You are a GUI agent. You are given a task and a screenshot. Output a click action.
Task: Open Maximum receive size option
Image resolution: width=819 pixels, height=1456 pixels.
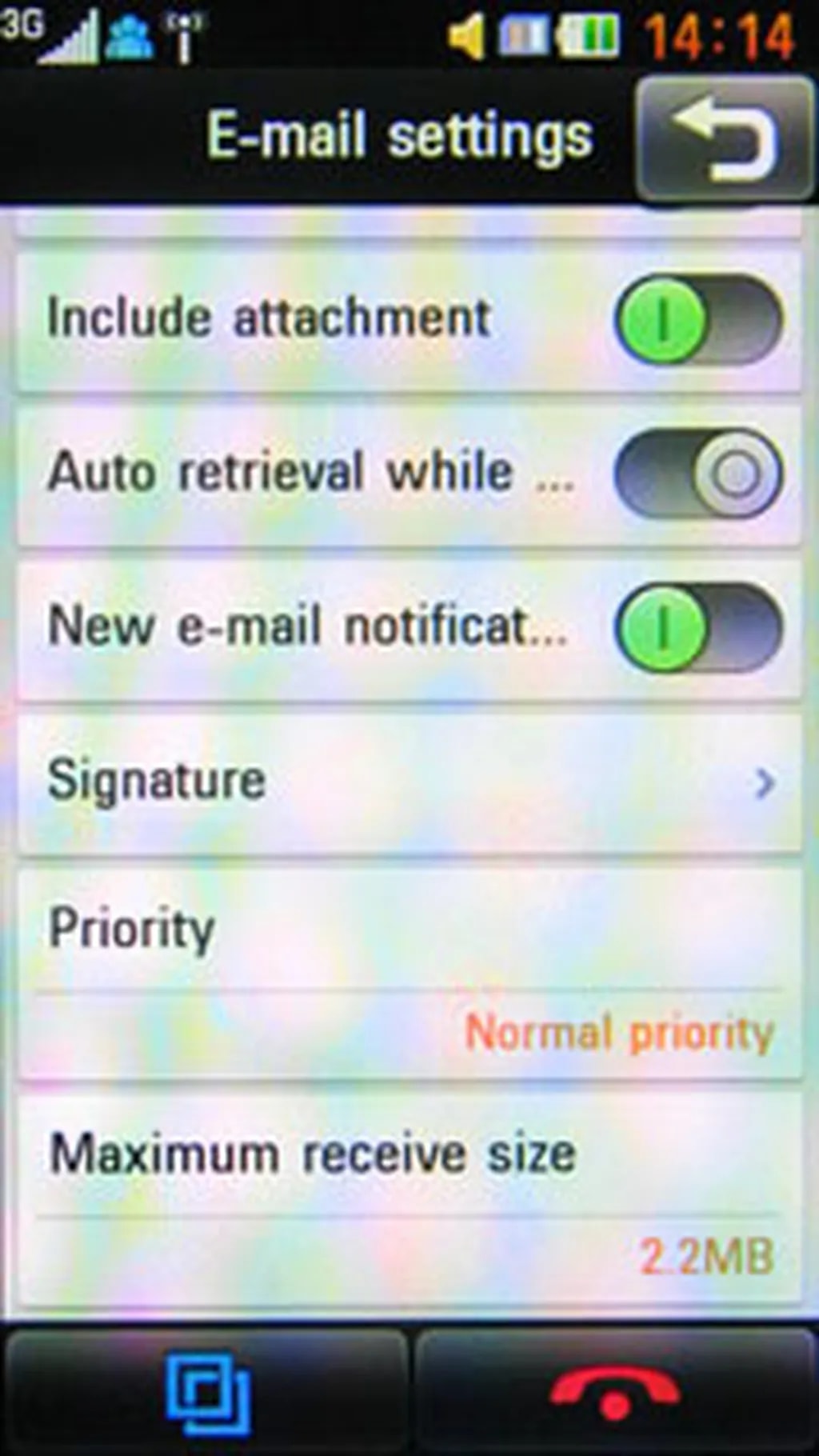409,1200
